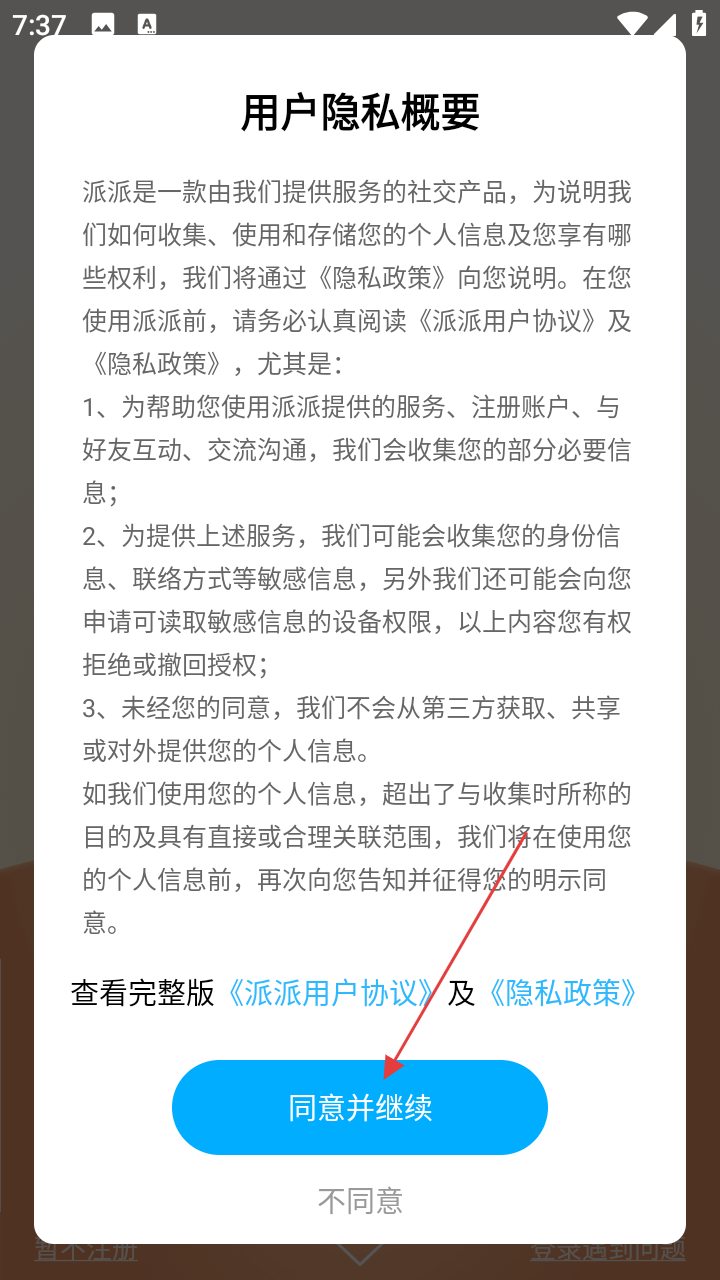720x1280 pixels.
Task: Open the 《派派用户协议》 link
Action: tap(331, 993)
